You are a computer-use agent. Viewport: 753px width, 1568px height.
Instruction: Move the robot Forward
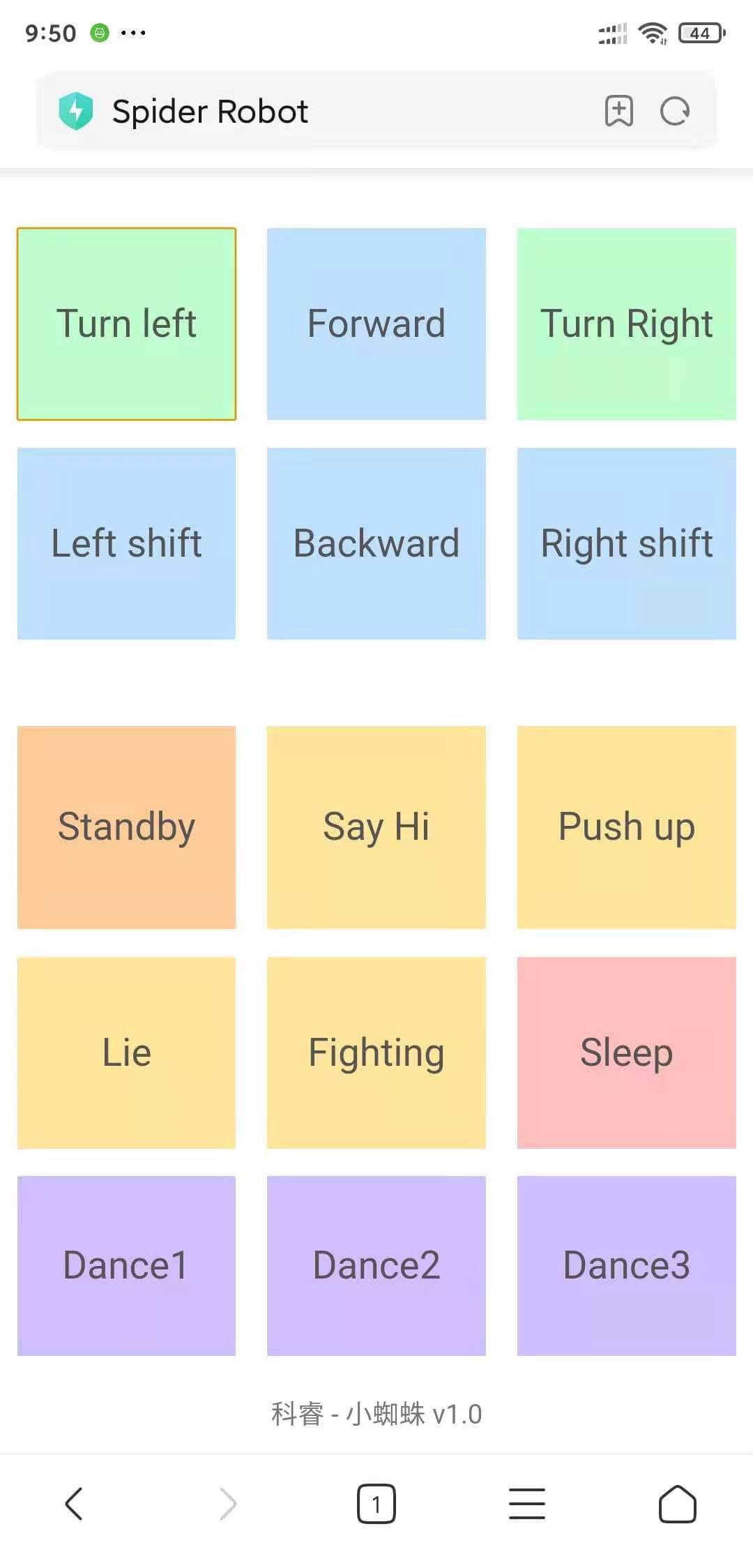coord(376,324)
